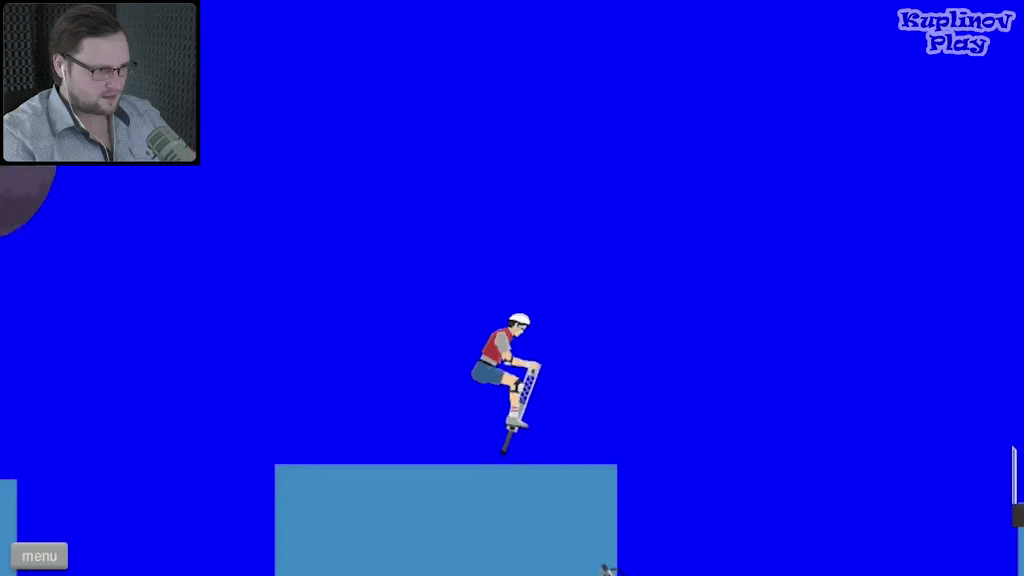Open the game menu button
This screenshot has width=1024, height=576.
39,556
